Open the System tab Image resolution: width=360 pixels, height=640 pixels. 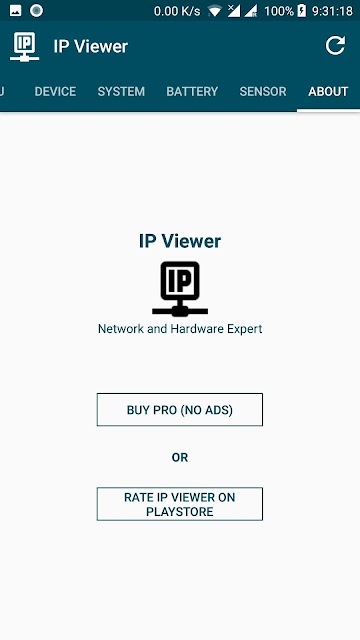121,91
